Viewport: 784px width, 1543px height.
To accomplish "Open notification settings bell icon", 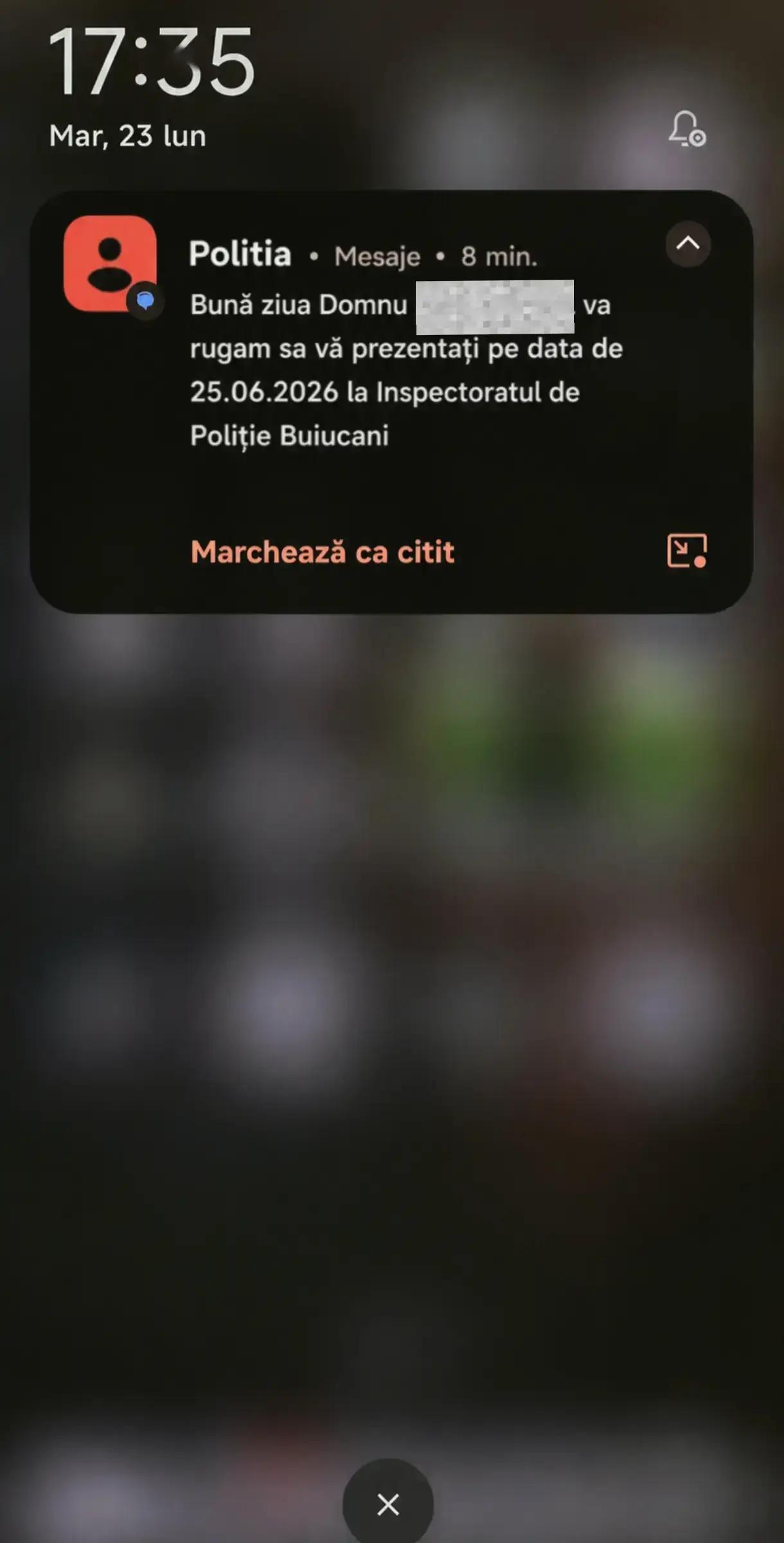I will point(687,129).
